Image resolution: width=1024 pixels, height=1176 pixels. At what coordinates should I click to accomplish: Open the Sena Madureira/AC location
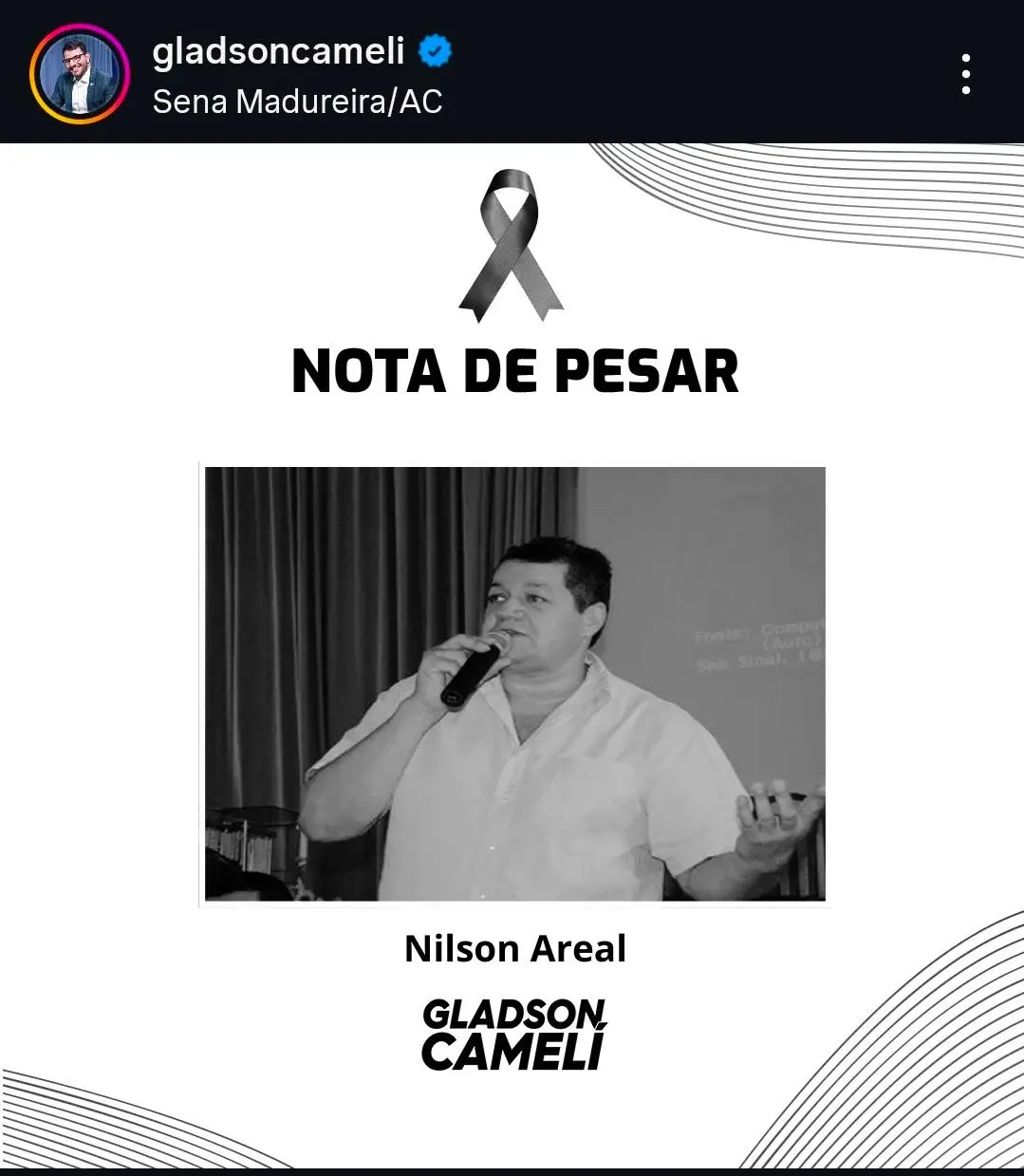(x=297, y=102)
